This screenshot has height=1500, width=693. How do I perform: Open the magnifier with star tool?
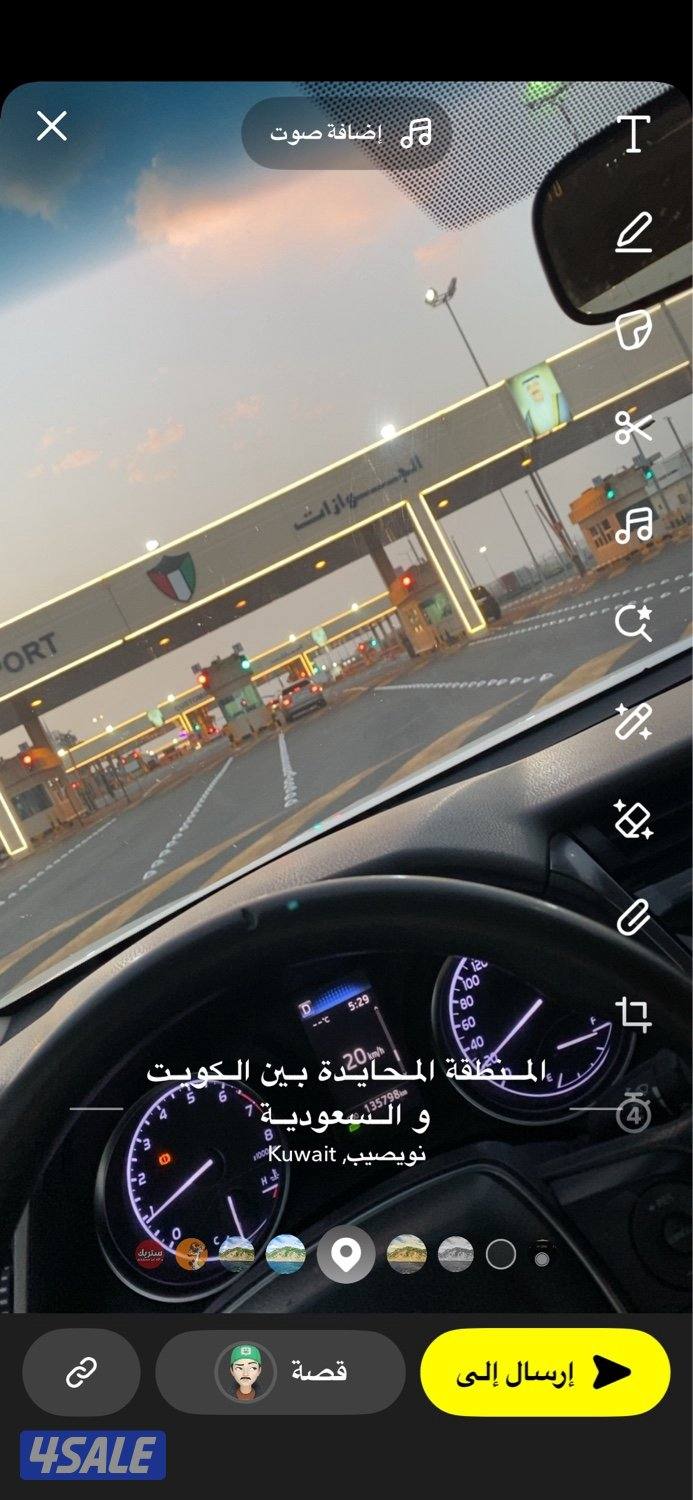pos(633,623)
